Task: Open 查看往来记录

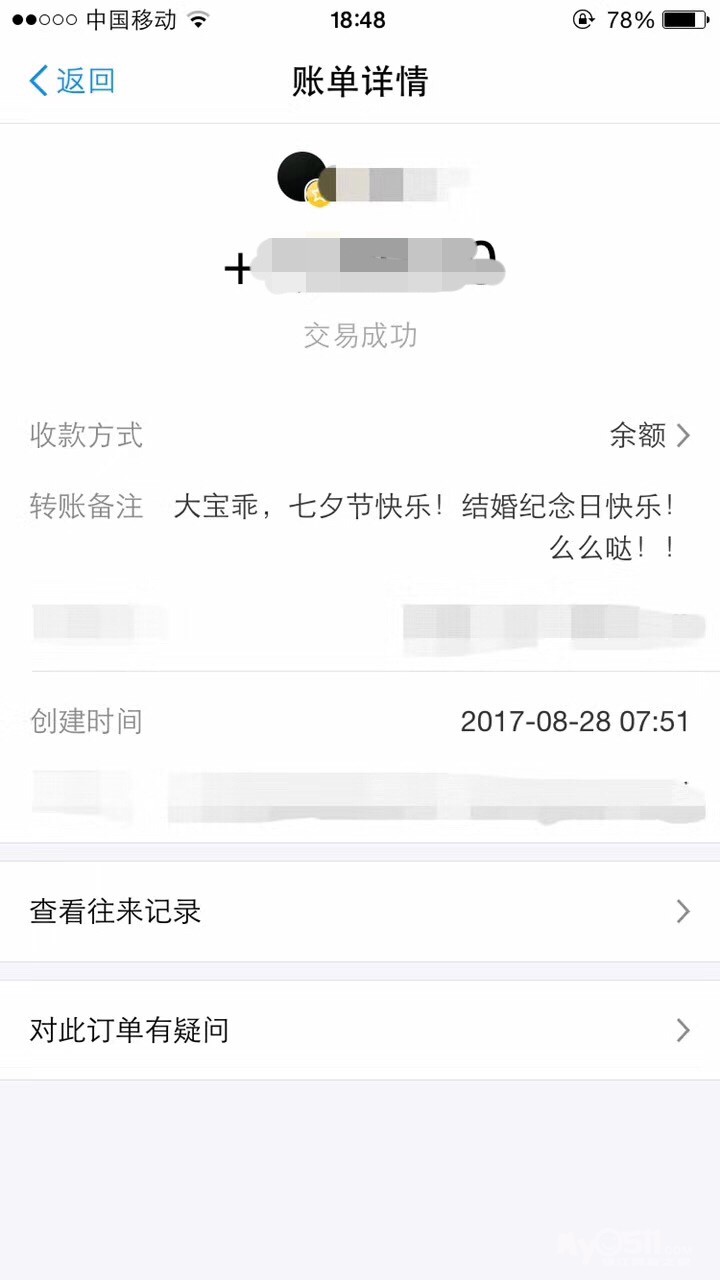Action: tap(360, 911)
